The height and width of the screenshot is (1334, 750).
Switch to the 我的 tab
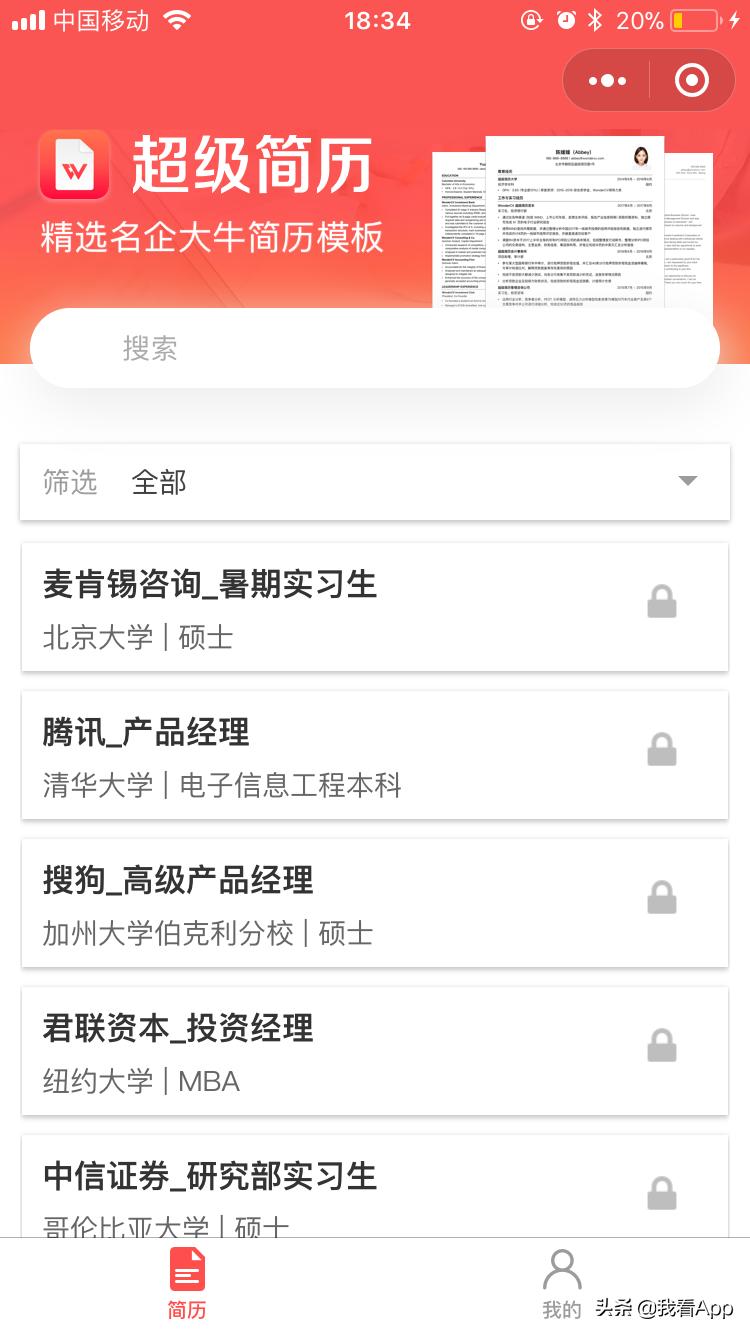[x=562, y=1283]
